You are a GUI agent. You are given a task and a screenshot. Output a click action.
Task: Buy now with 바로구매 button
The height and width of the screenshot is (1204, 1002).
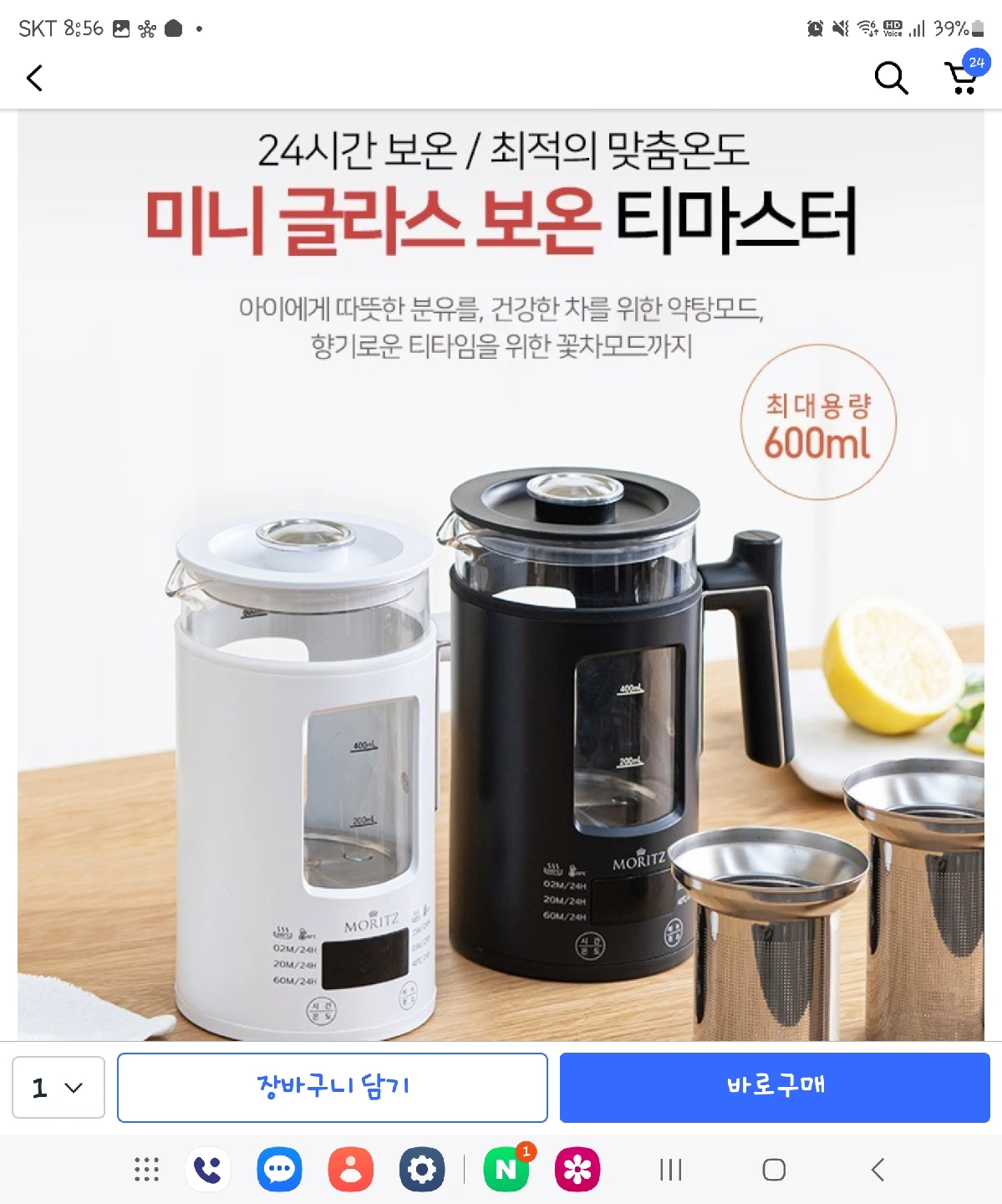(775, 1087)
